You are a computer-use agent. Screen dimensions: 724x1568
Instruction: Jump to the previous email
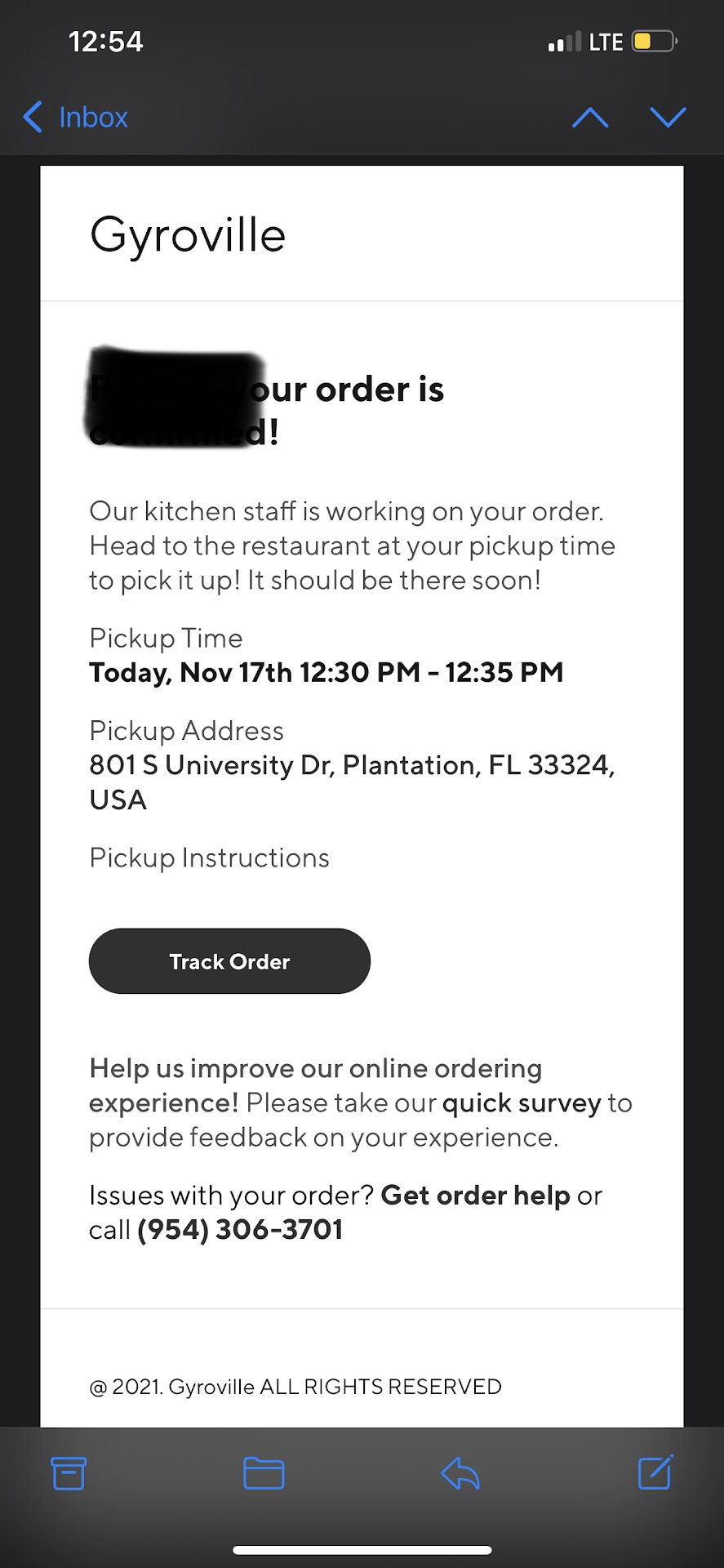(590, 118)
